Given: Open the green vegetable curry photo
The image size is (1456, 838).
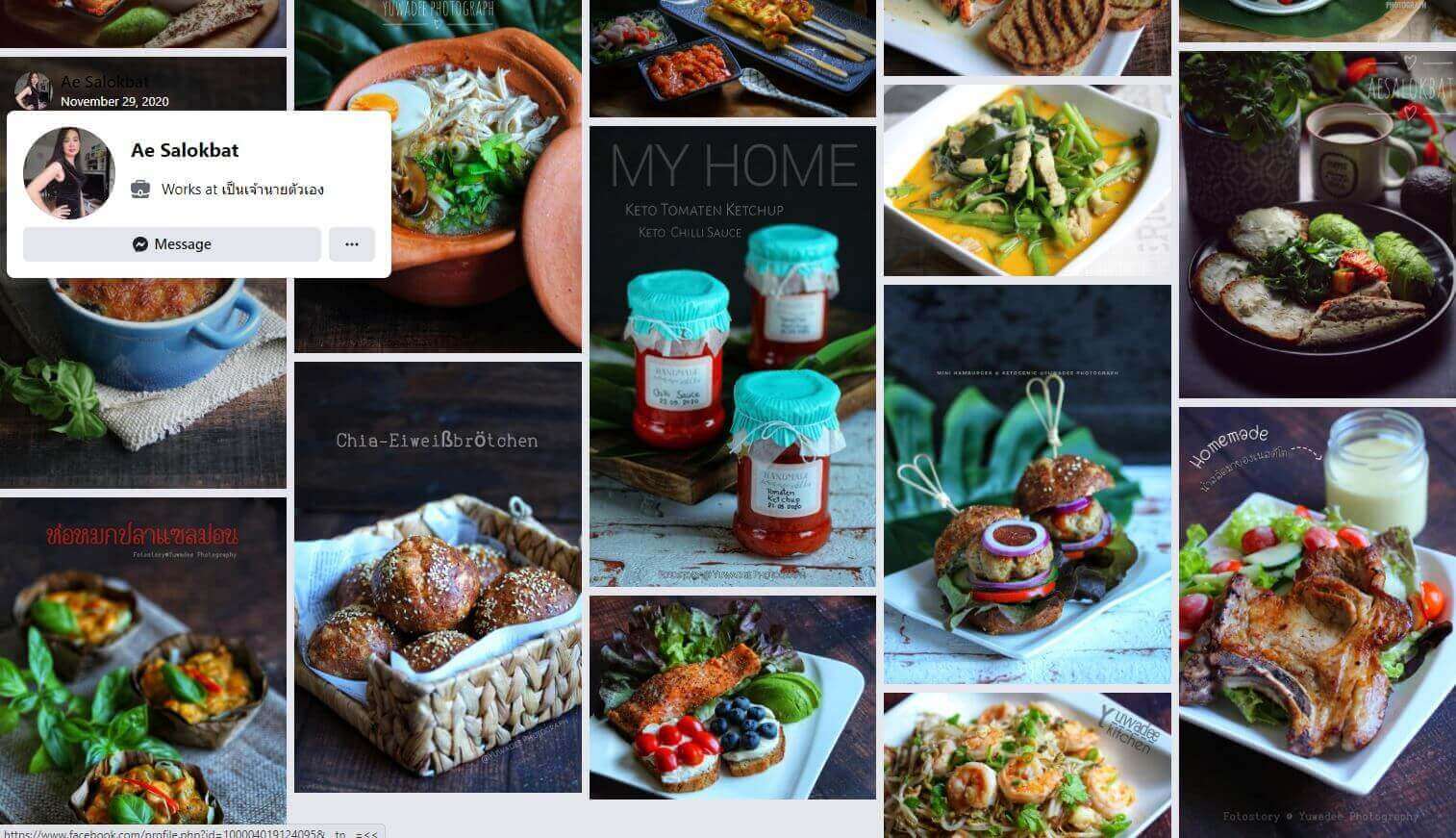Looking at the screenshot, I should pyautogui.click(x=1027, y=180).
